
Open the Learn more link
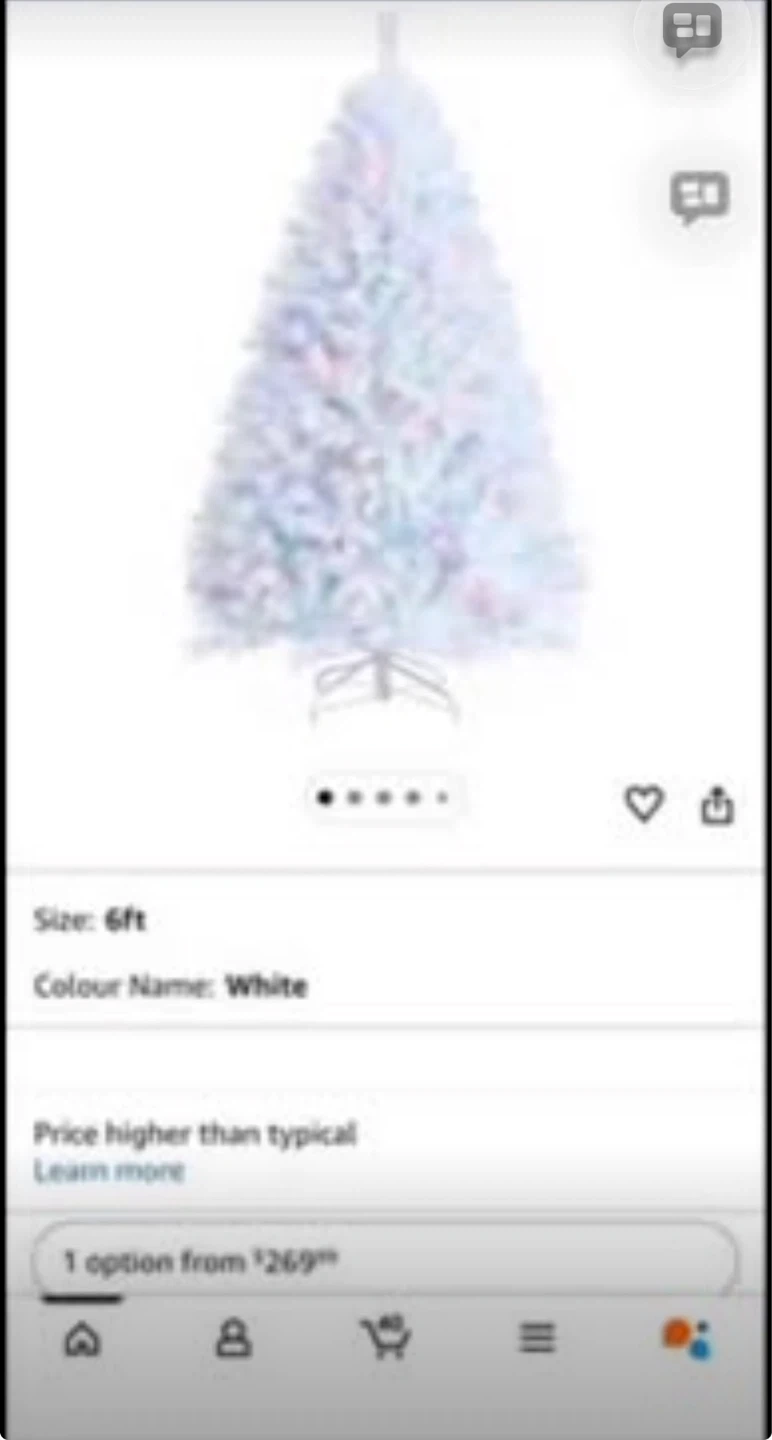[x=109, y=1171]
